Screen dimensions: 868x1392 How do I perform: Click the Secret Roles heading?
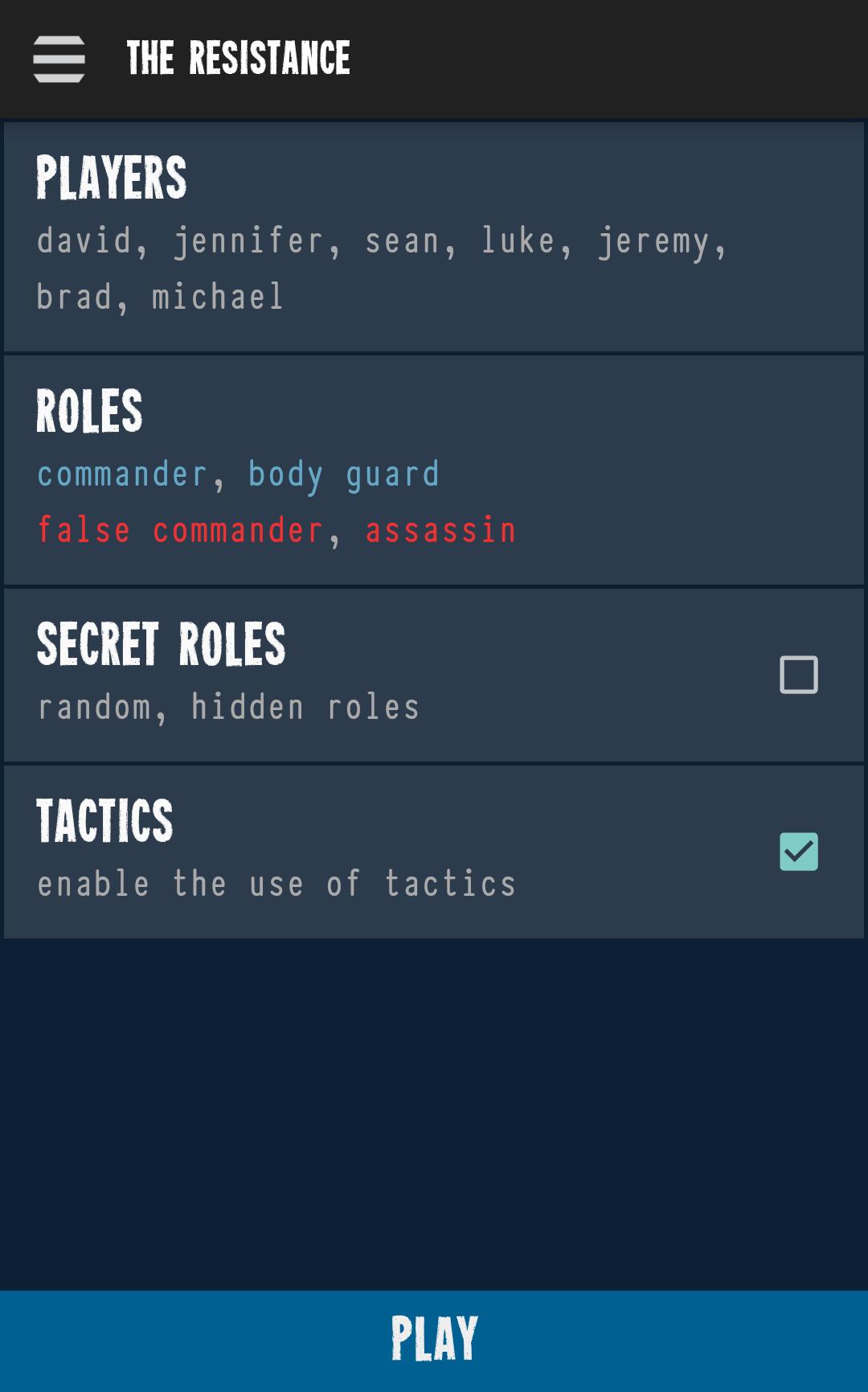click(x=161, y=643)
